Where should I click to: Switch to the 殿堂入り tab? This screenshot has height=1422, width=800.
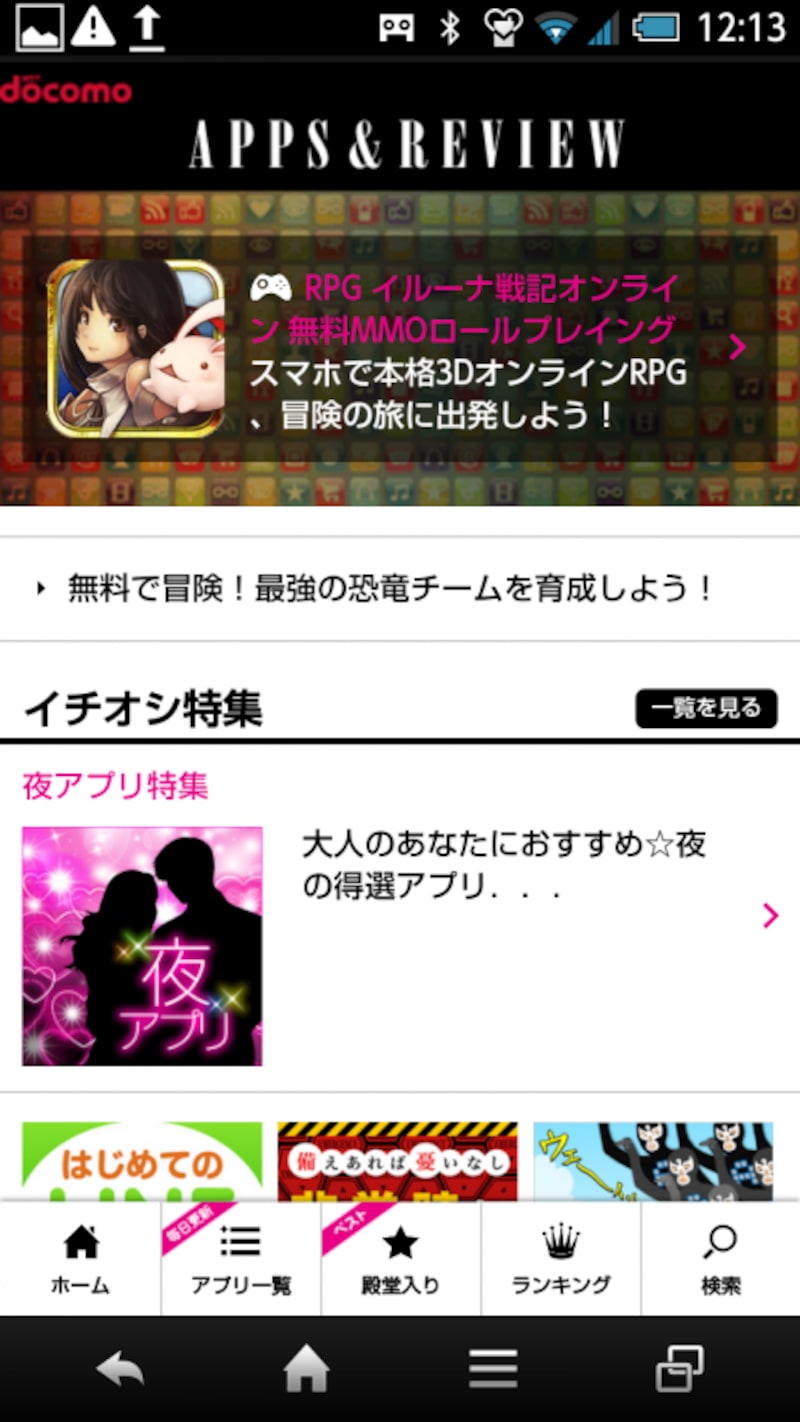click(x=400, y=1260)
